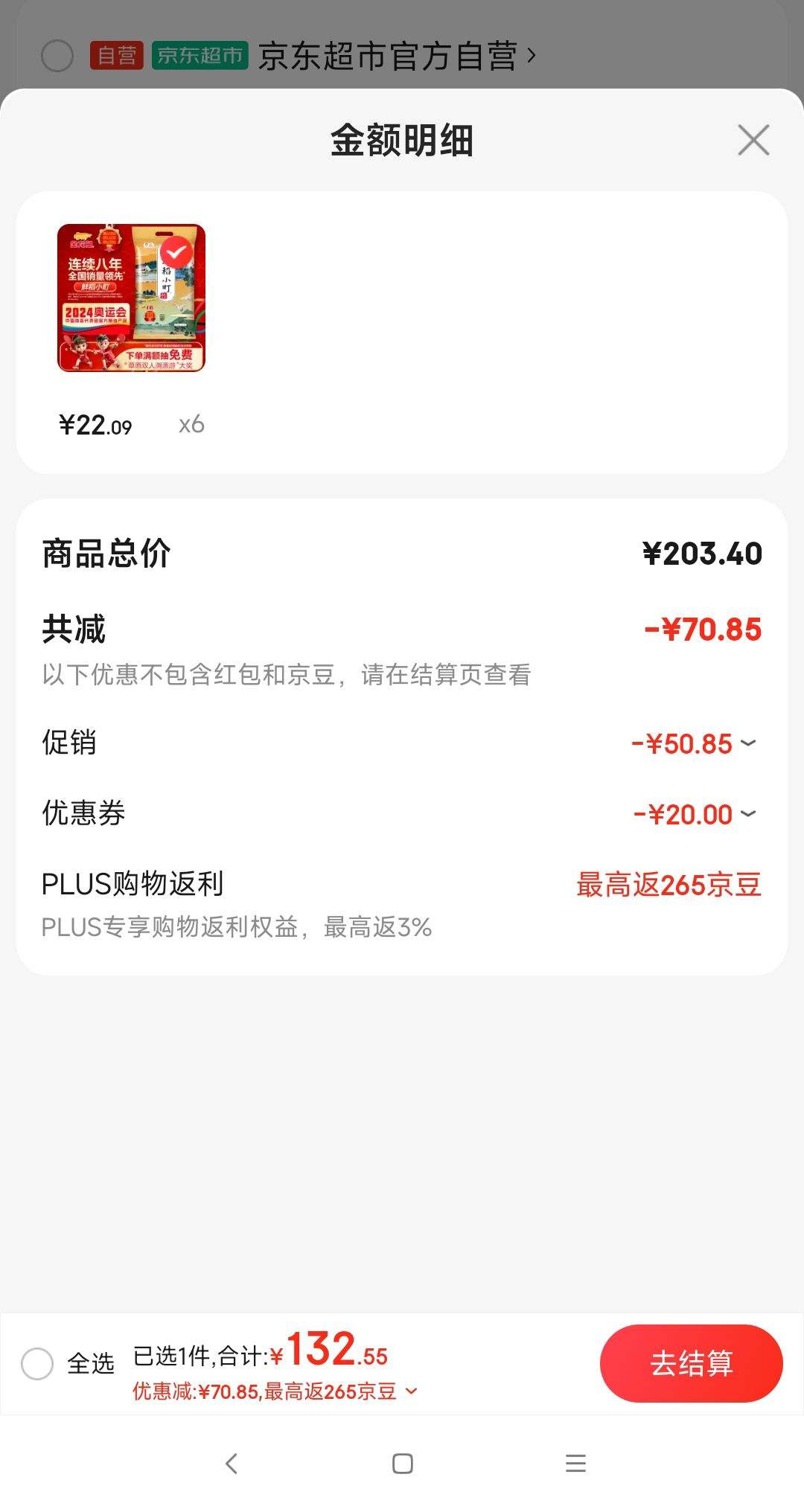The image size is (804, 1512).
Task: Expand the 优惠券 coupon details
Action: [747, 814]
